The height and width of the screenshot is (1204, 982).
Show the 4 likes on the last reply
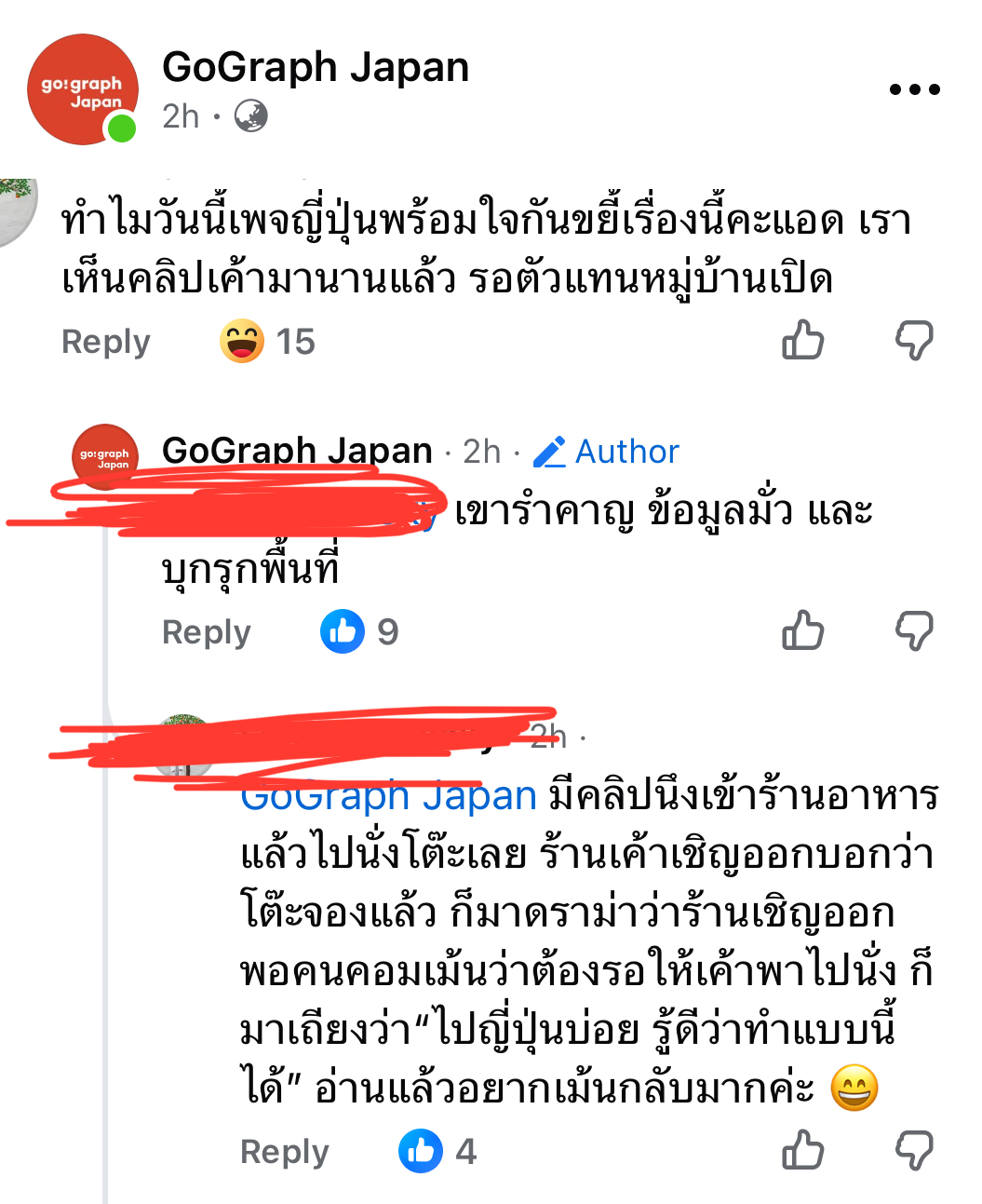(438, 1152)
